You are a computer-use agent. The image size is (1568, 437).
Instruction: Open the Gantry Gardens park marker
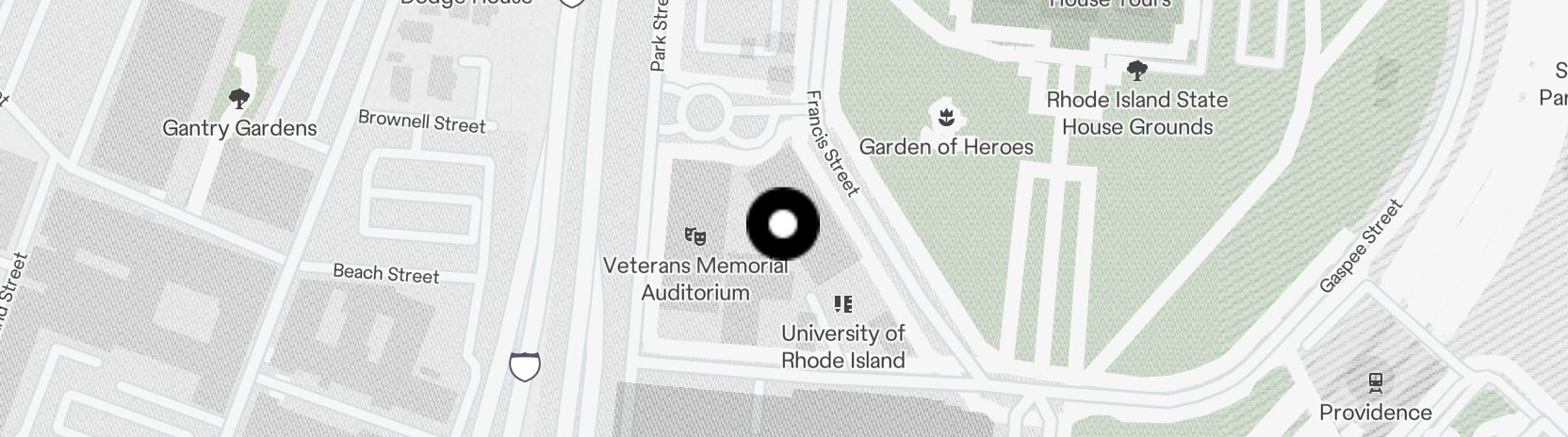(x=239, y=98)
